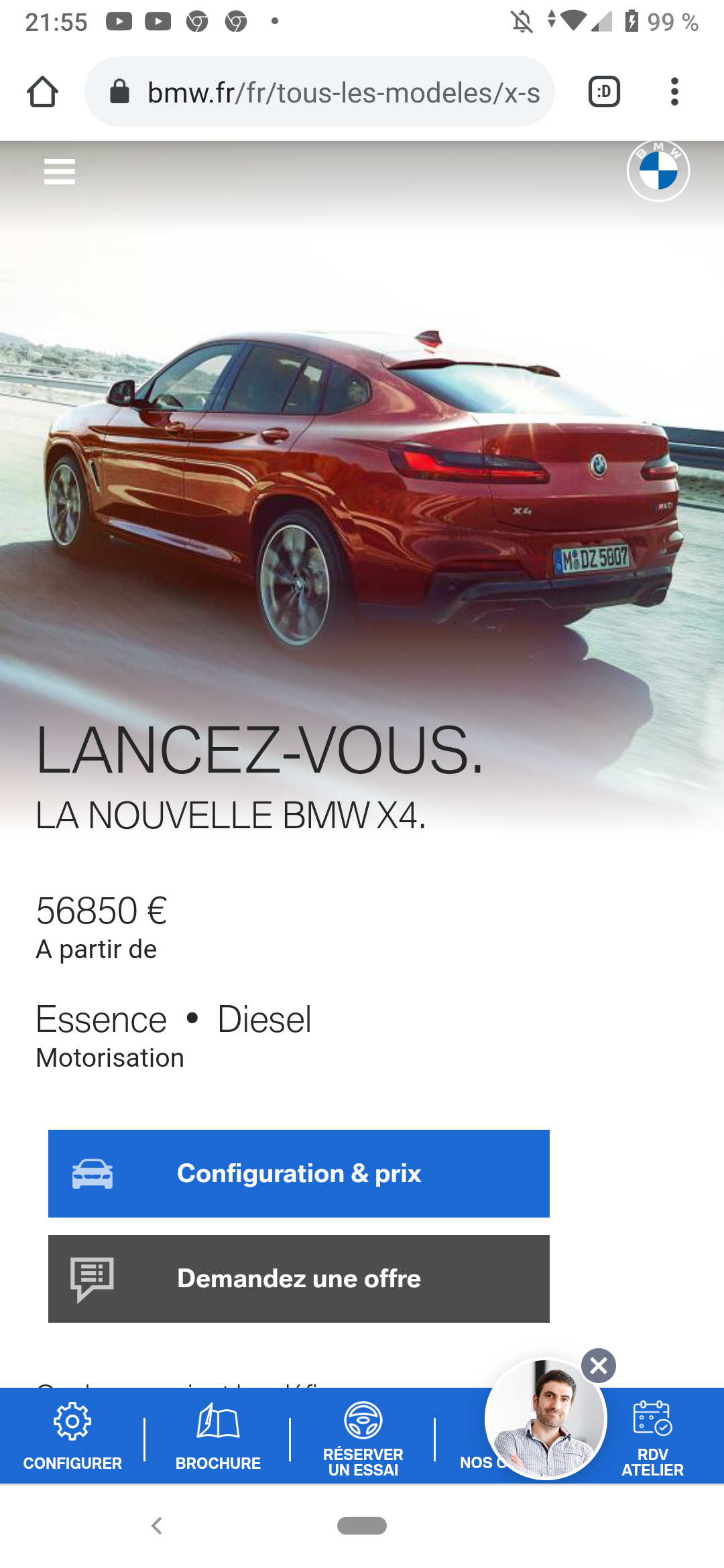Viewport: 724px width, 1568px height.
Task: Open the hamburger menu
Action: [x=60, y=172]
